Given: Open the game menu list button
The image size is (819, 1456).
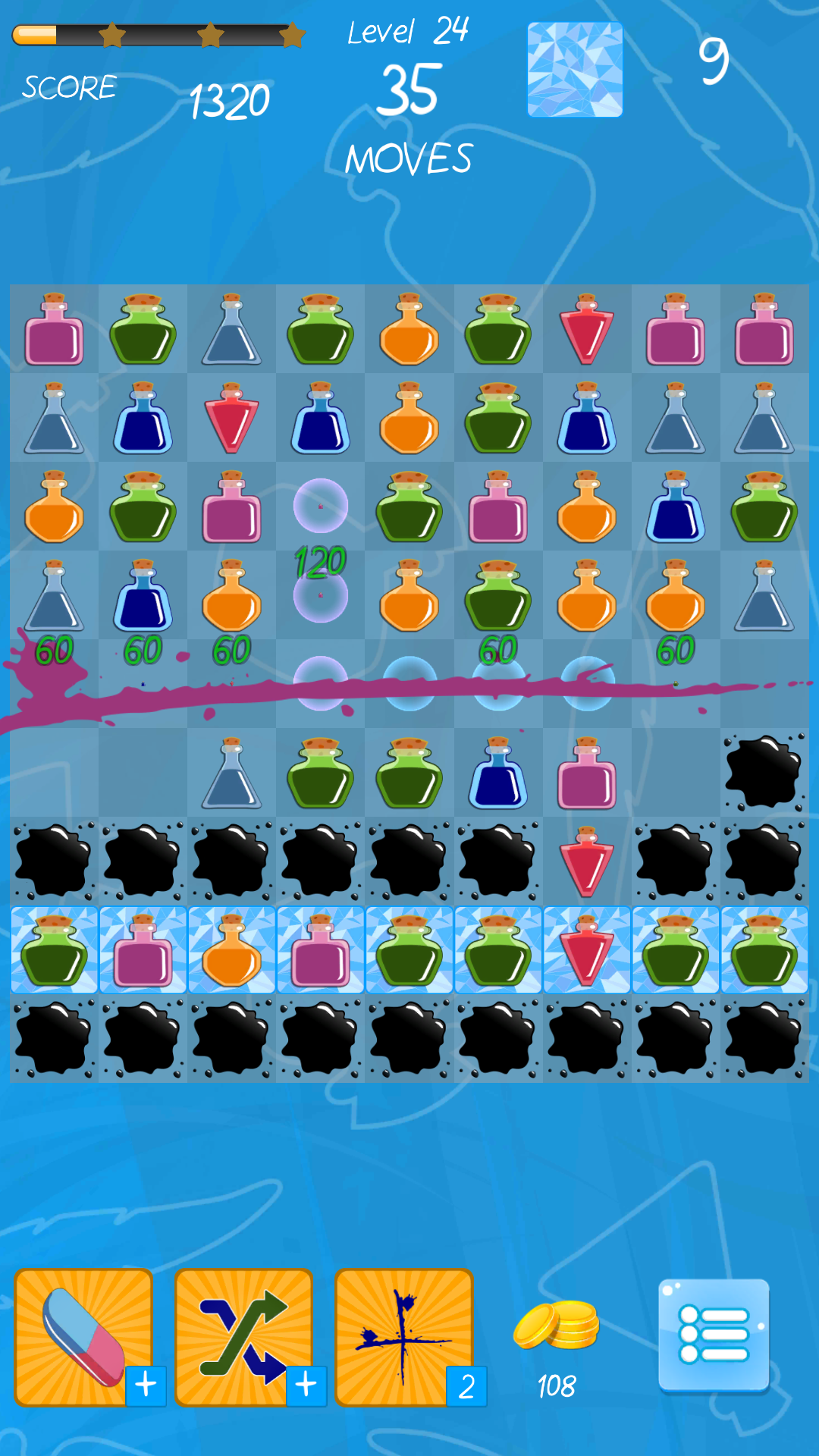Looking at the screenshot, I should coord(714,1335).
